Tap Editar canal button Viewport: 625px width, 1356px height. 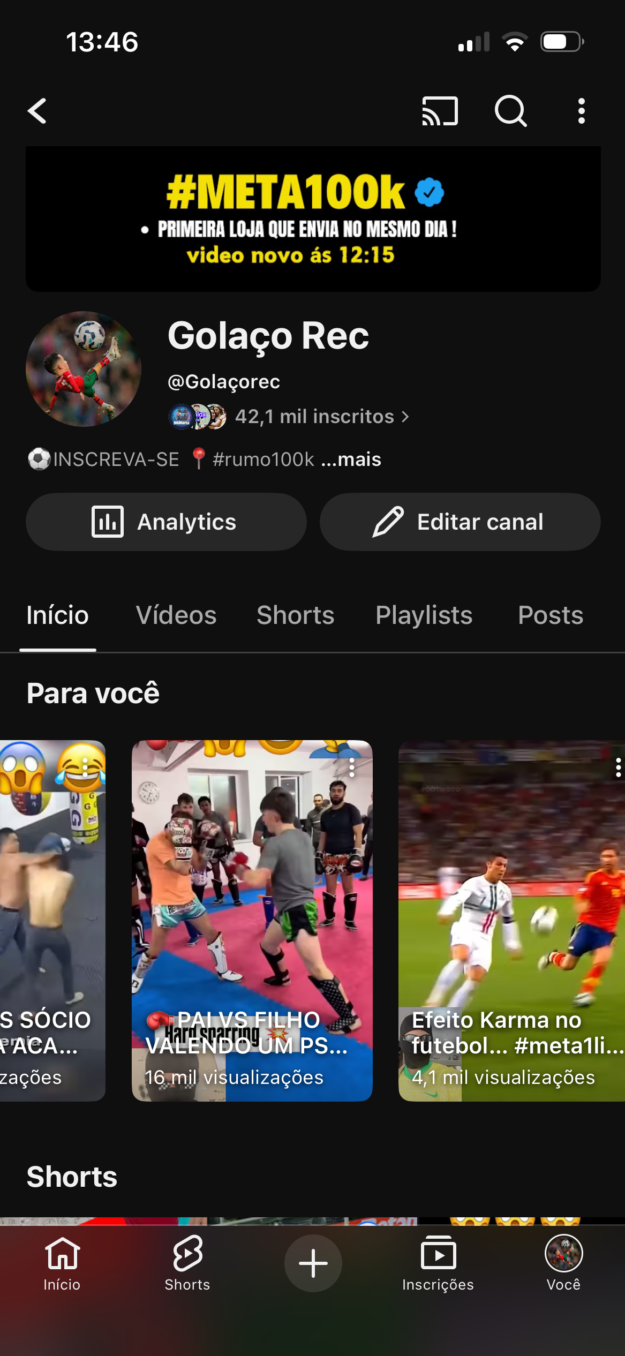[460, 522]
